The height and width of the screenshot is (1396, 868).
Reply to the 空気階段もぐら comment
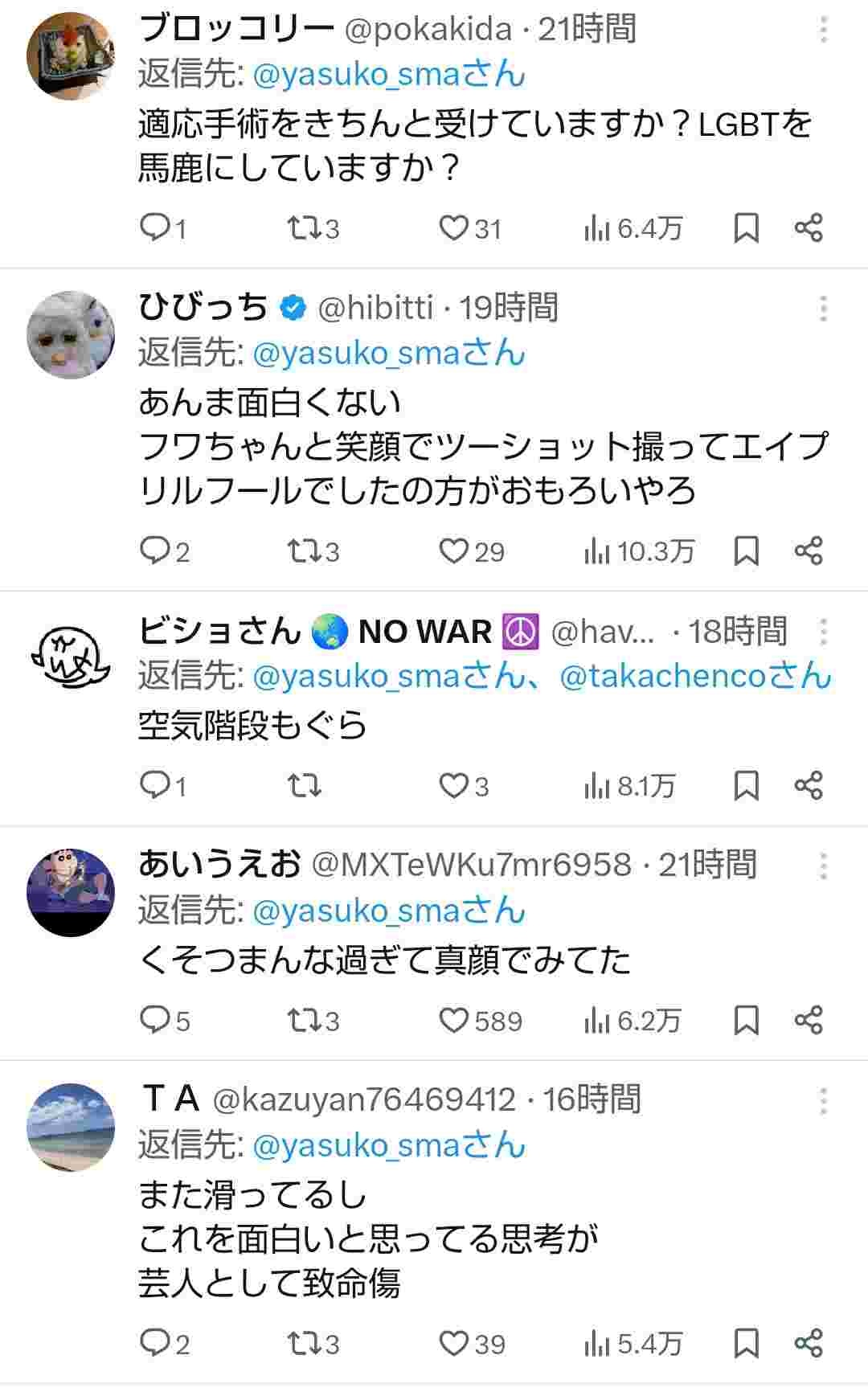click(x=153, y=785)
